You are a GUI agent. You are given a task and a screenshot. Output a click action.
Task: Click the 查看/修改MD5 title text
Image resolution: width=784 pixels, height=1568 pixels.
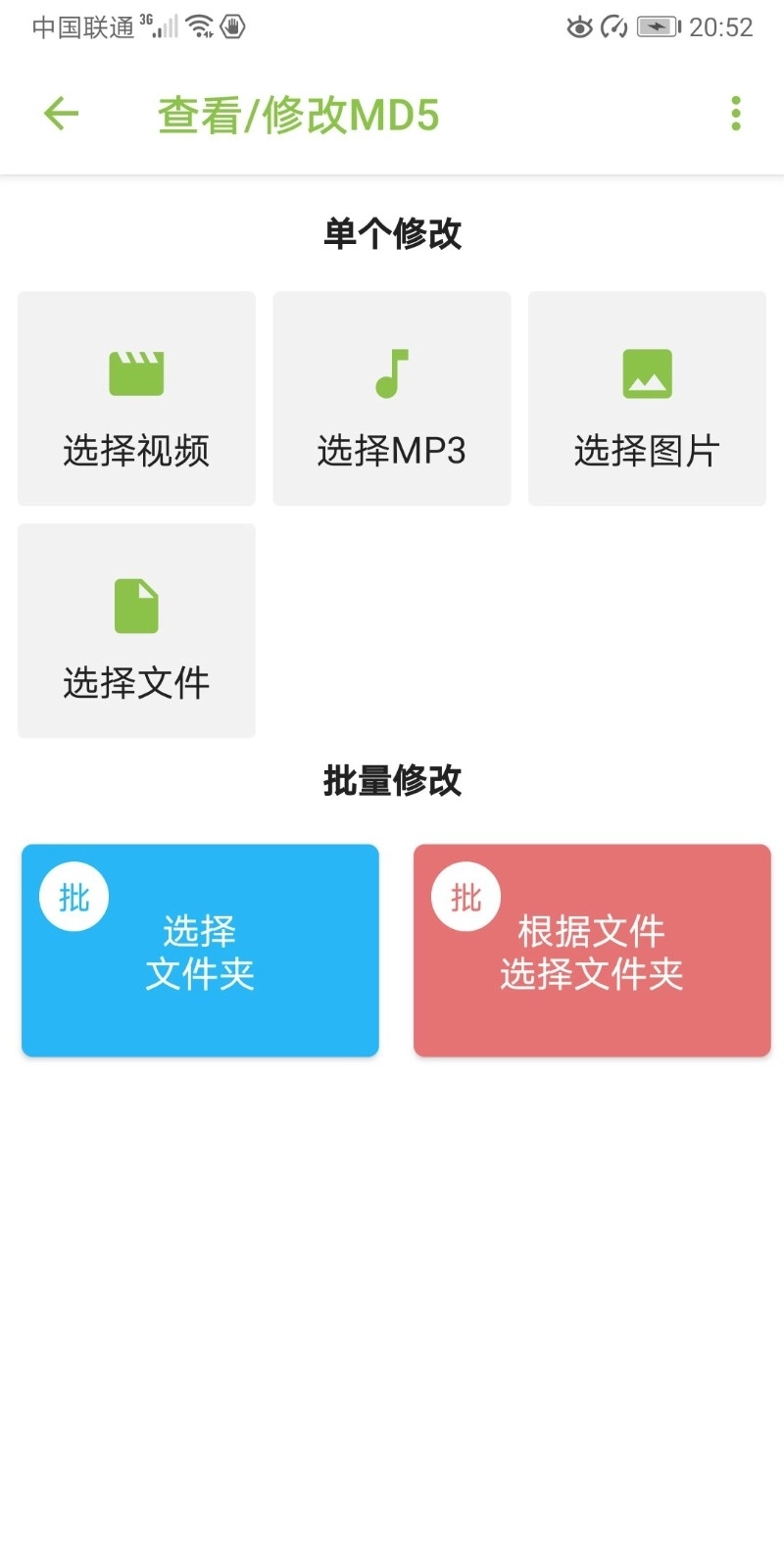coord(297,113)
